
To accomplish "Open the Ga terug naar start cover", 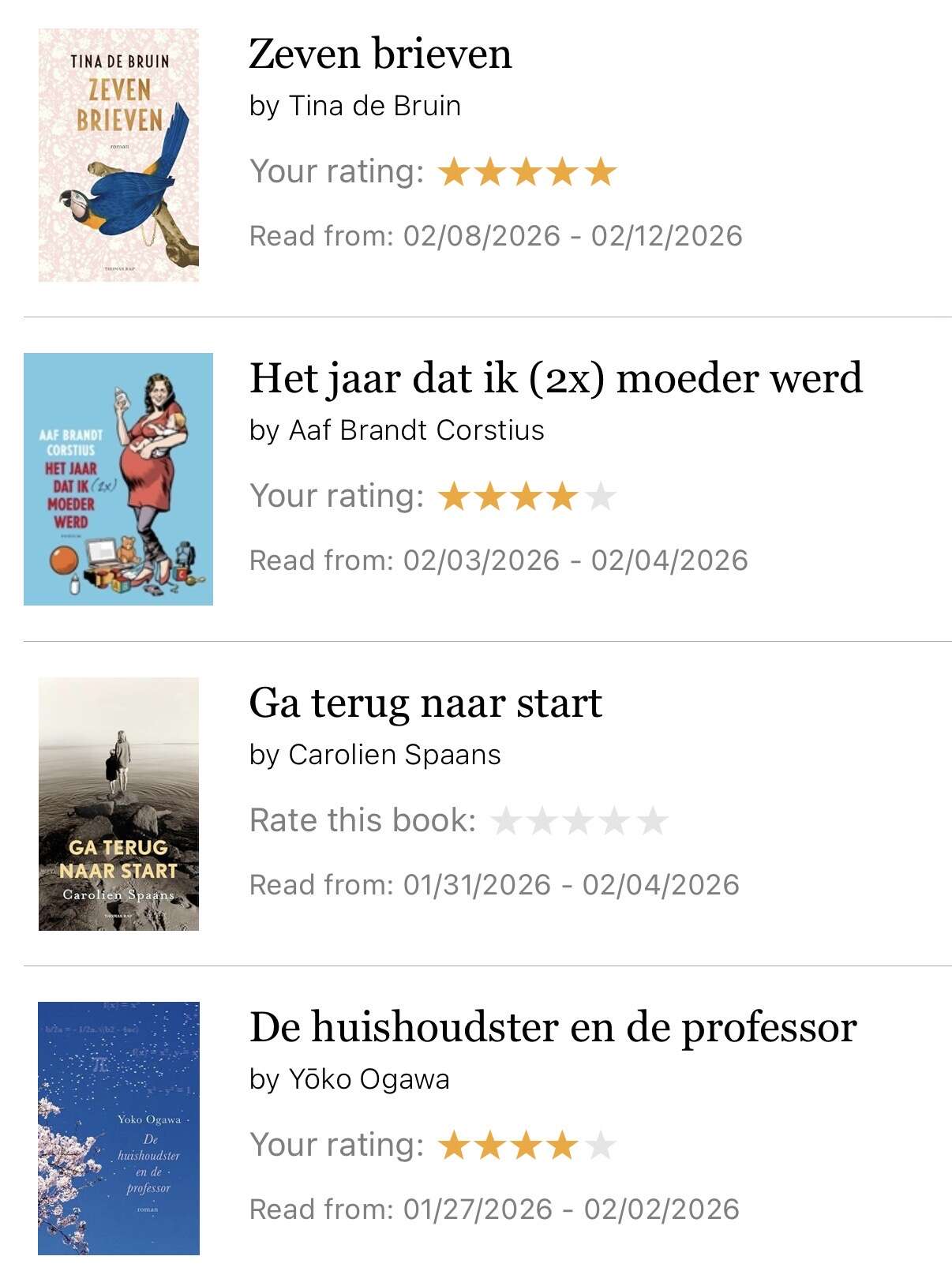I will coord(118,804).
